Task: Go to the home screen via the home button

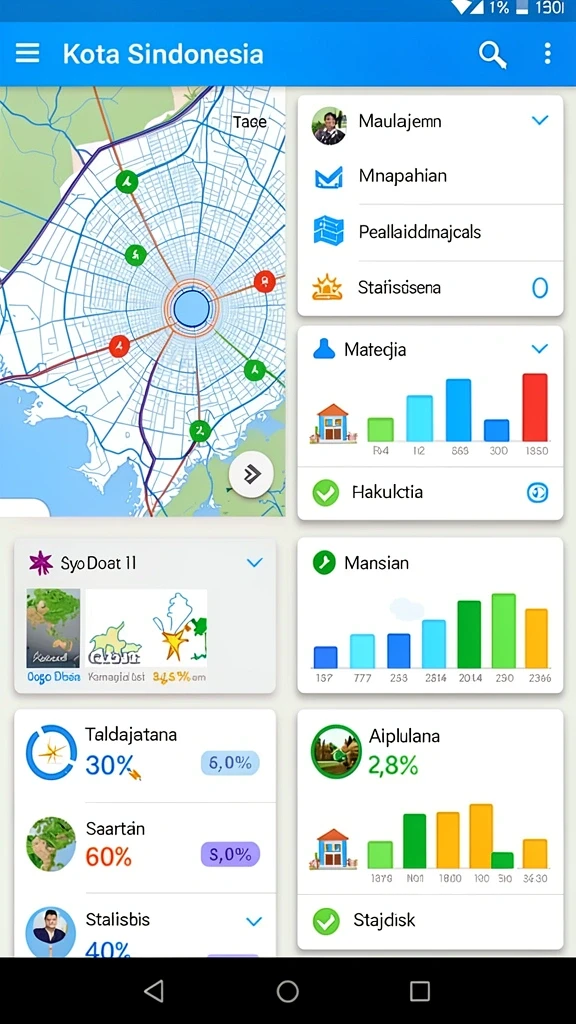Action: click(287, 991)
